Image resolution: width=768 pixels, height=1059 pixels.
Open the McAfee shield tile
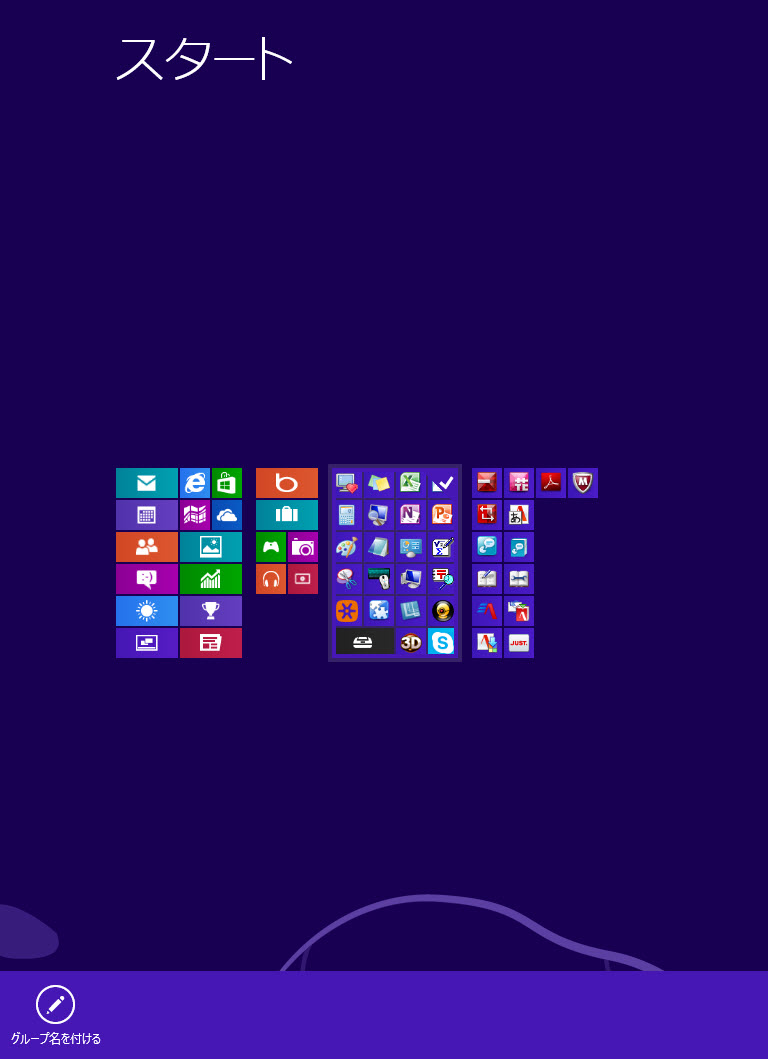pyautogui.click(x=583, y=483)
